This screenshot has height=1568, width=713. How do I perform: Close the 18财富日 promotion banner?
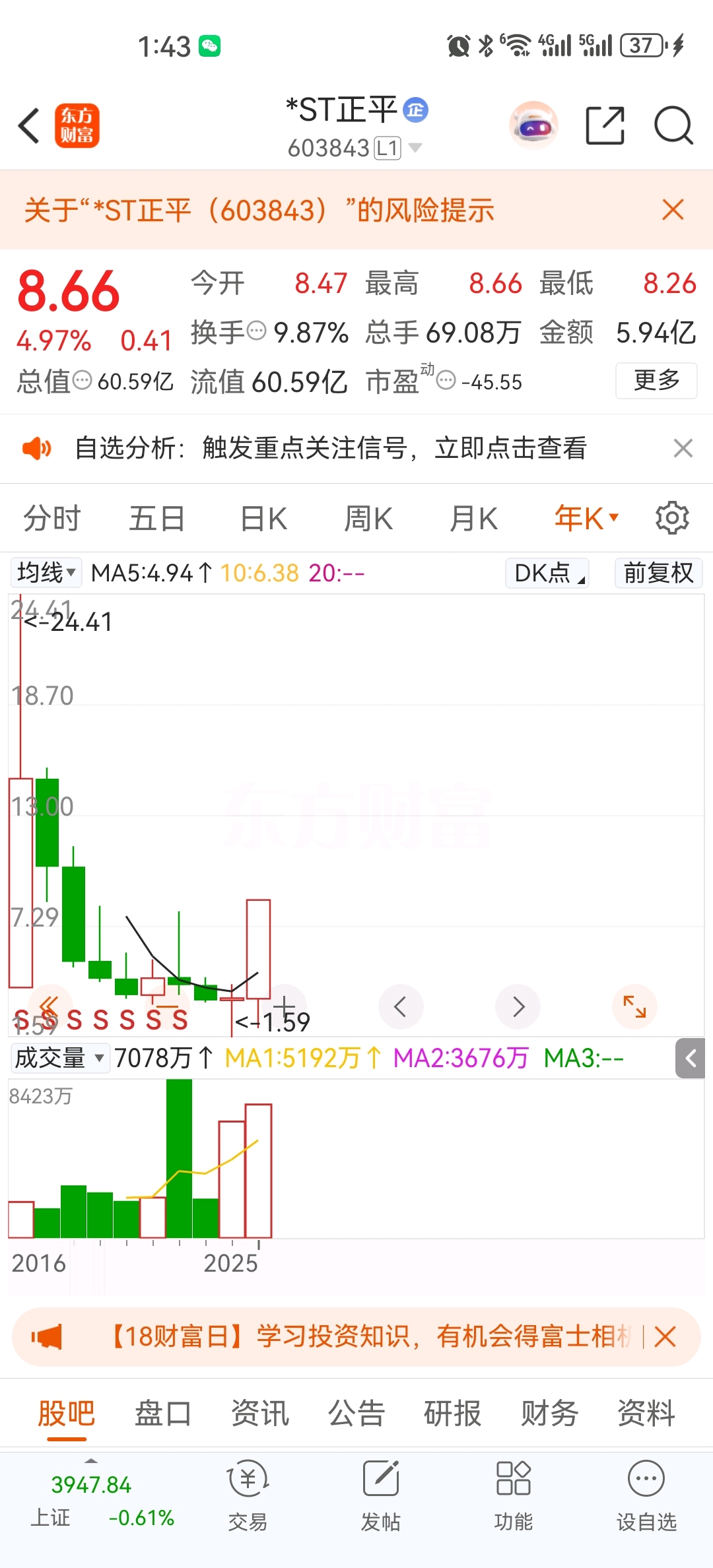[x=665, y=1337]
